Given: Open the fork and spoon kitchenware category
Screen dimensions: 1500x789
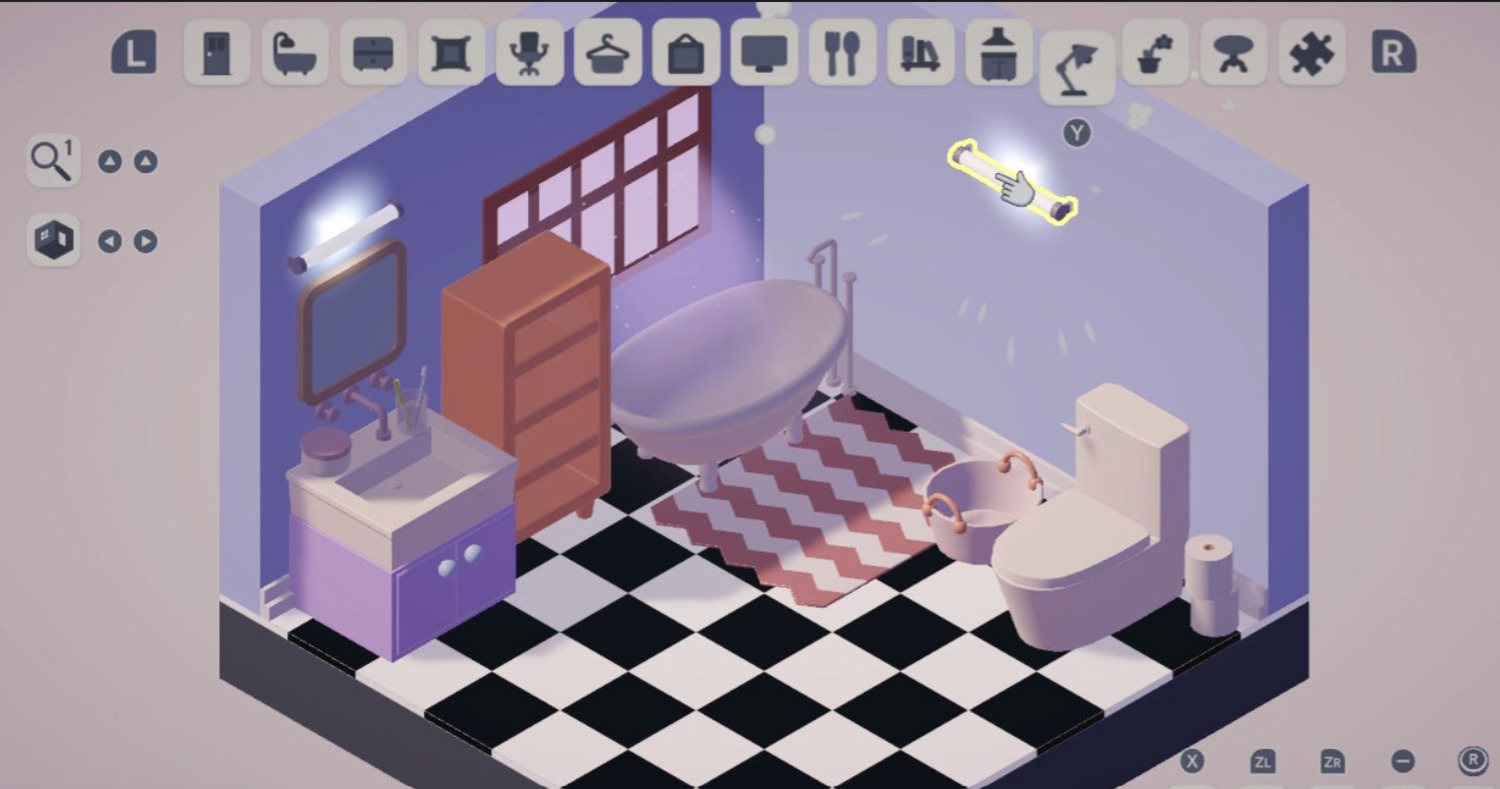Looking at the screenshot, I should tap(842, 53).
